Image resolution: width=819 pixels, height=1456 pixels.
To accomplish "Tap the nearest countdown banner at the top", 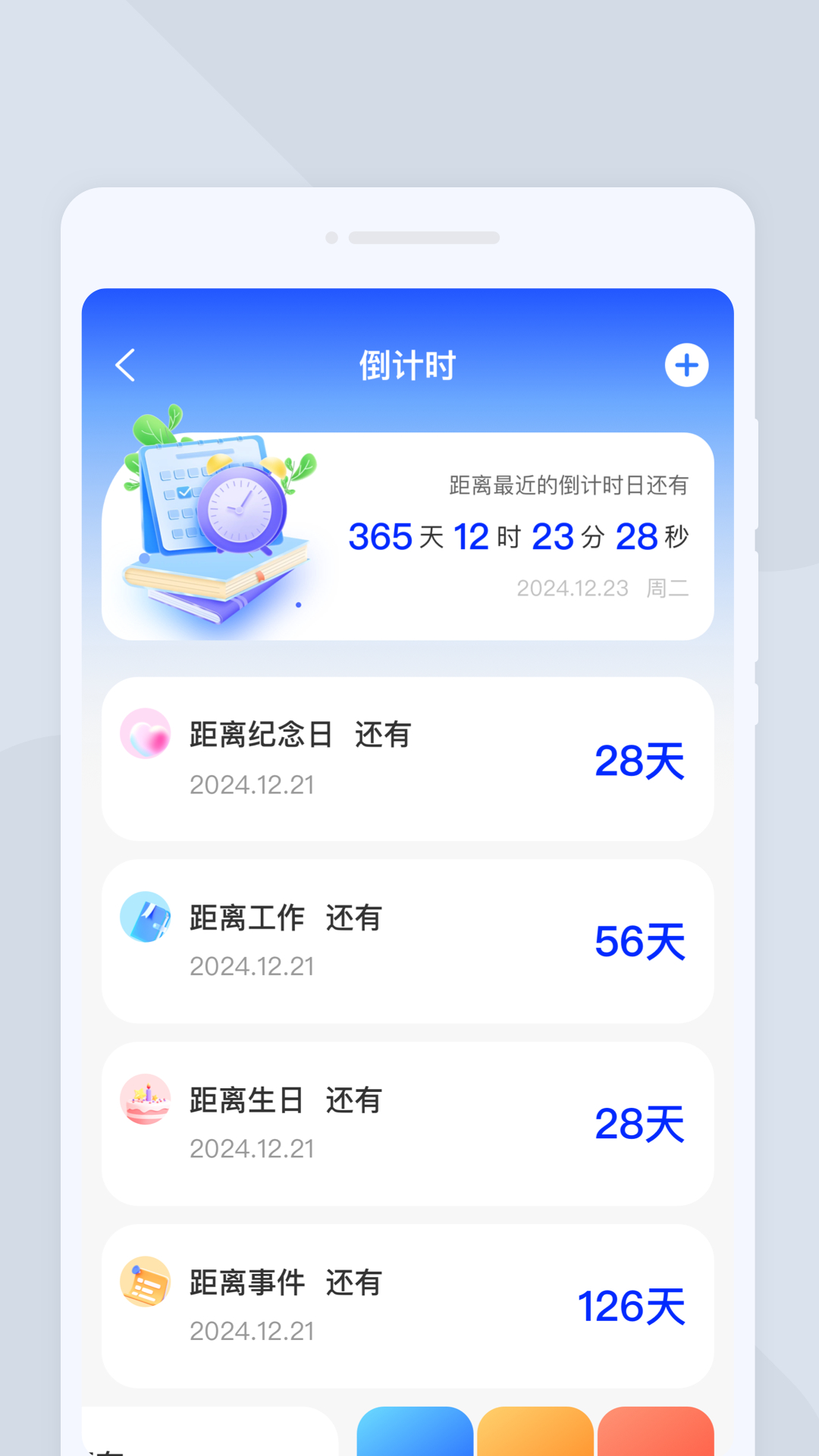I will tap(409, 531).
